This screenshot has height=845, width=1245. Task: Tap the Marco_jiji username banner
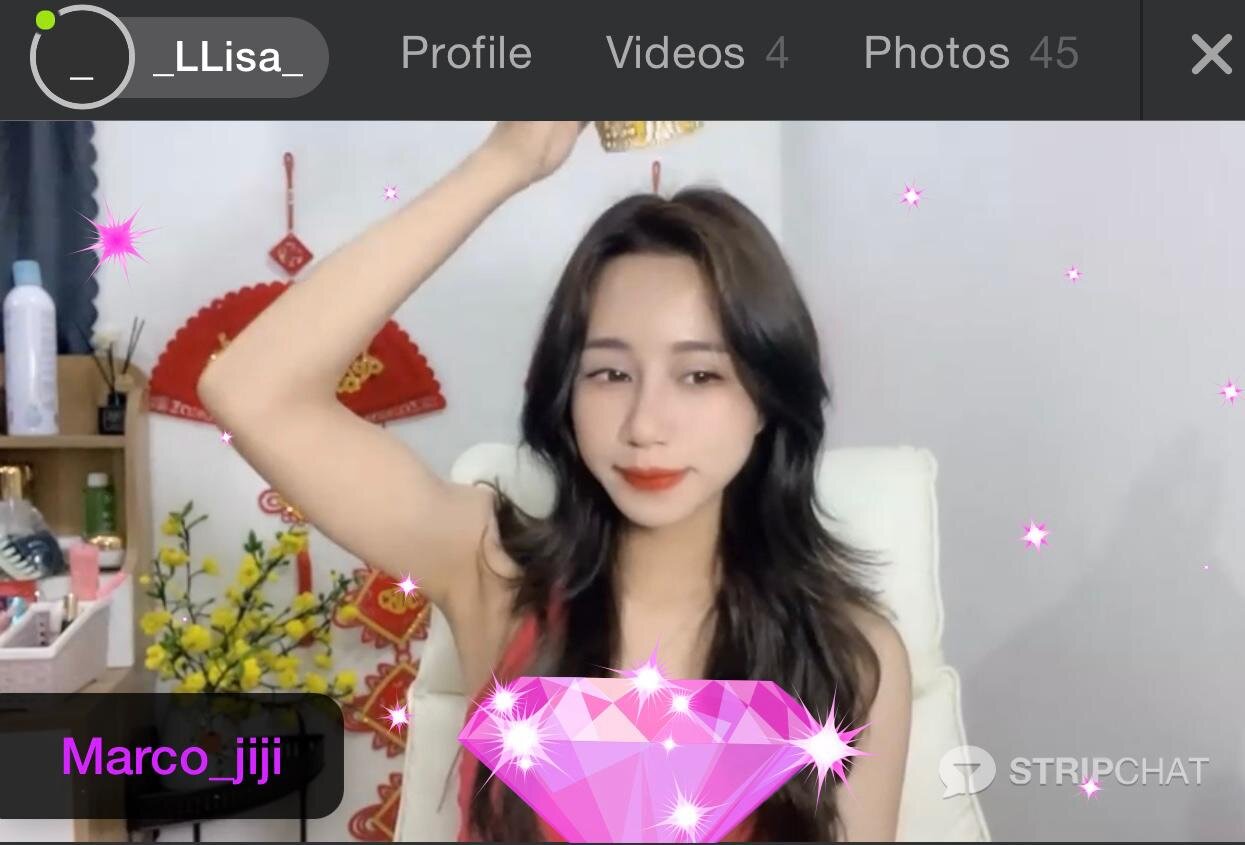point(171,757)
